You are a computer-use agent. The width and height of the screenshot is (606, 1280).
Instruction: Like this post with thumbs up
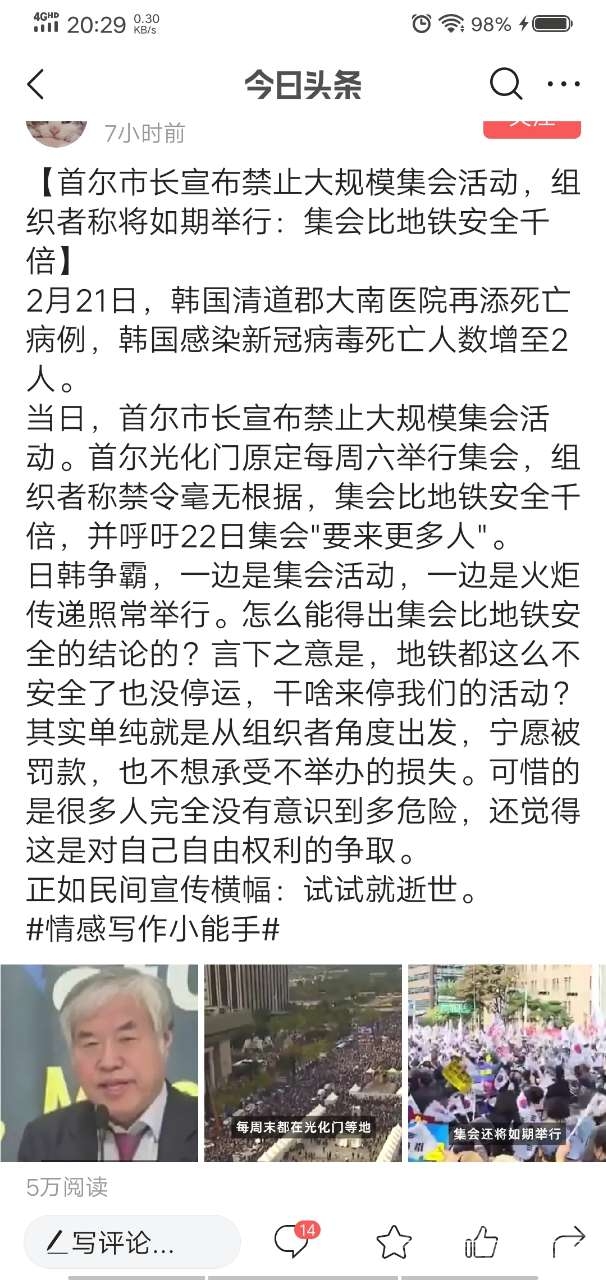pyautogui.click(x=481, y=1243)
